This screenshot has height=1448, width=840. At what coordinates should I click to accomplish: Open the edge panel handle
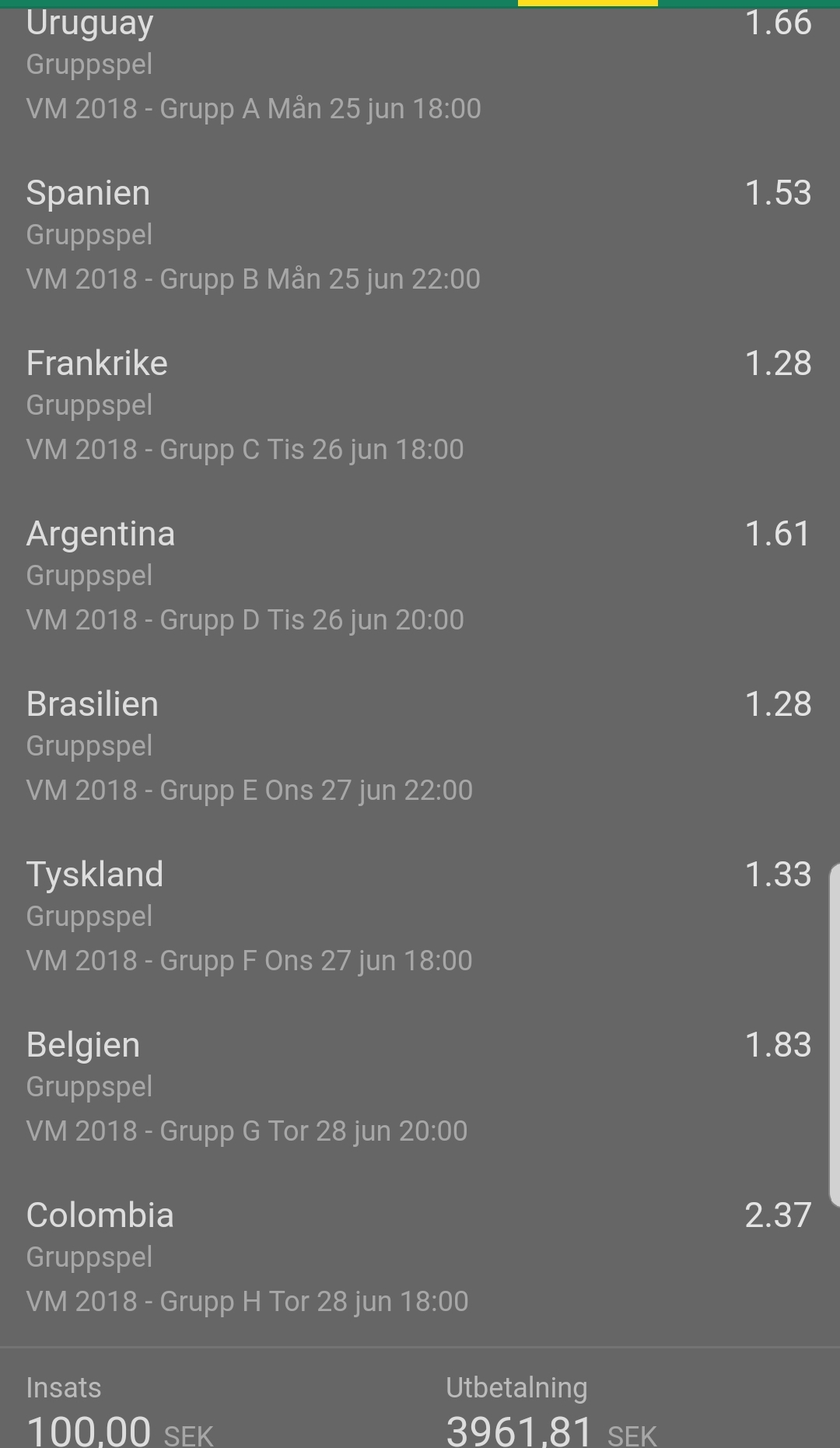click(835, 1034)
